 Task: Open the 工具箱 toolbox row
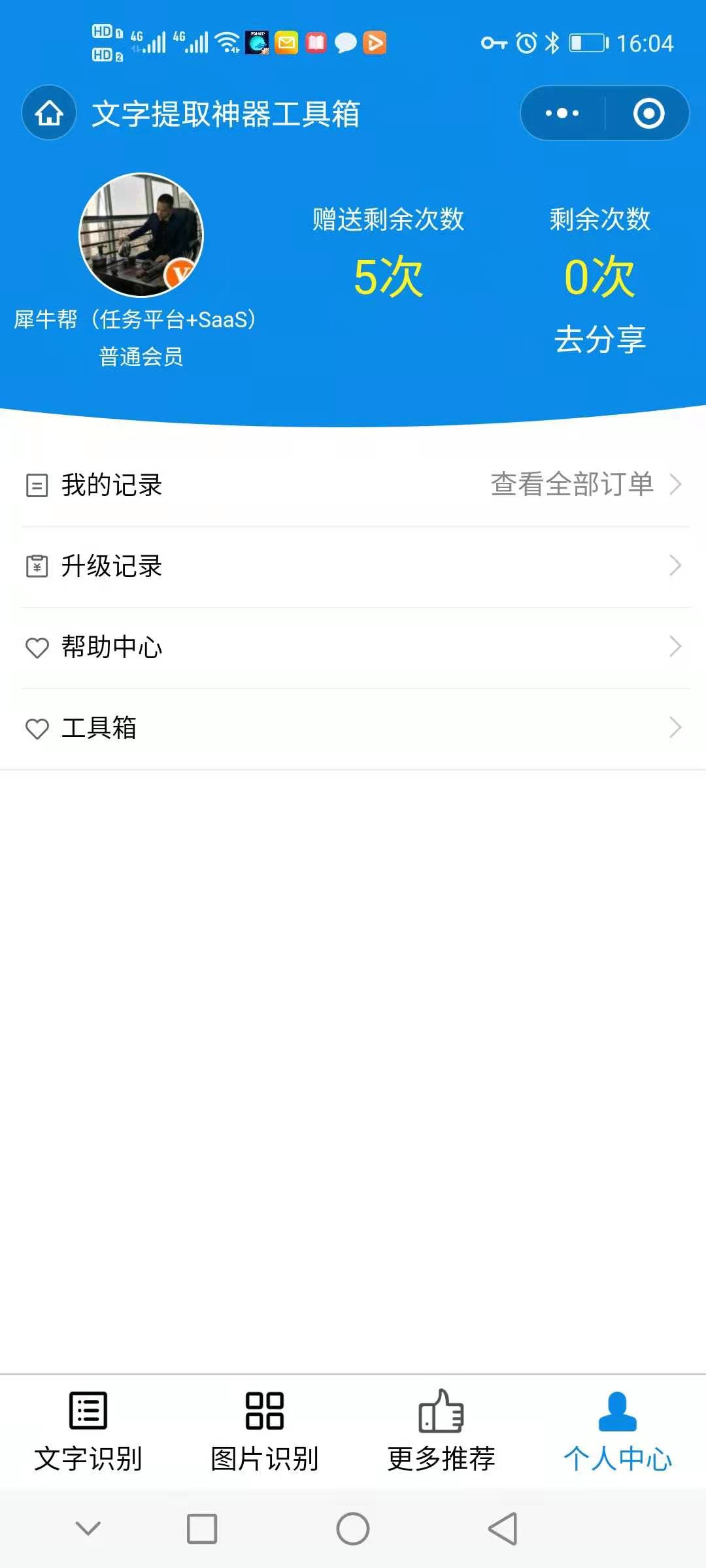353,728
